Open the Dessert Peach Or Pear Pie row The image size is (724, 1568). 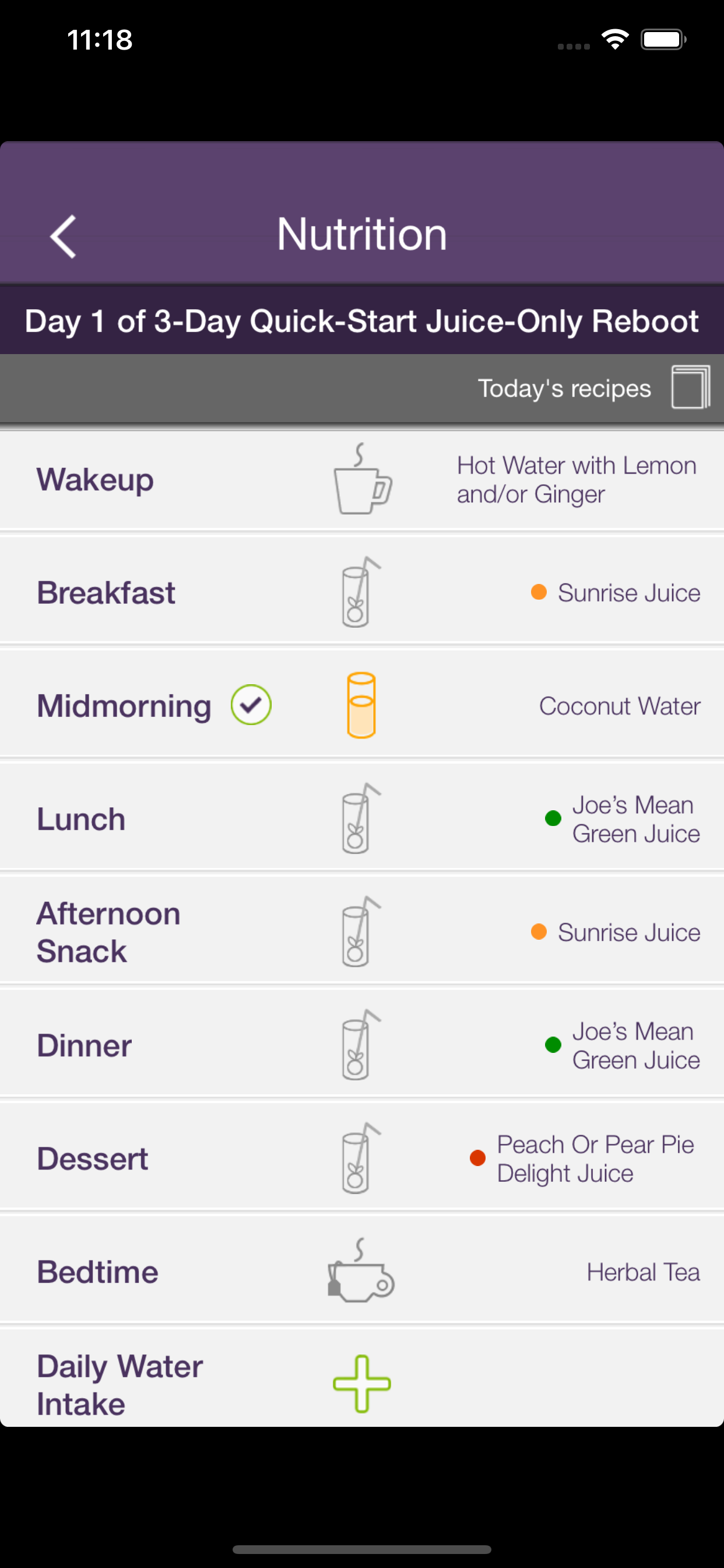(x=362, y=1158)
